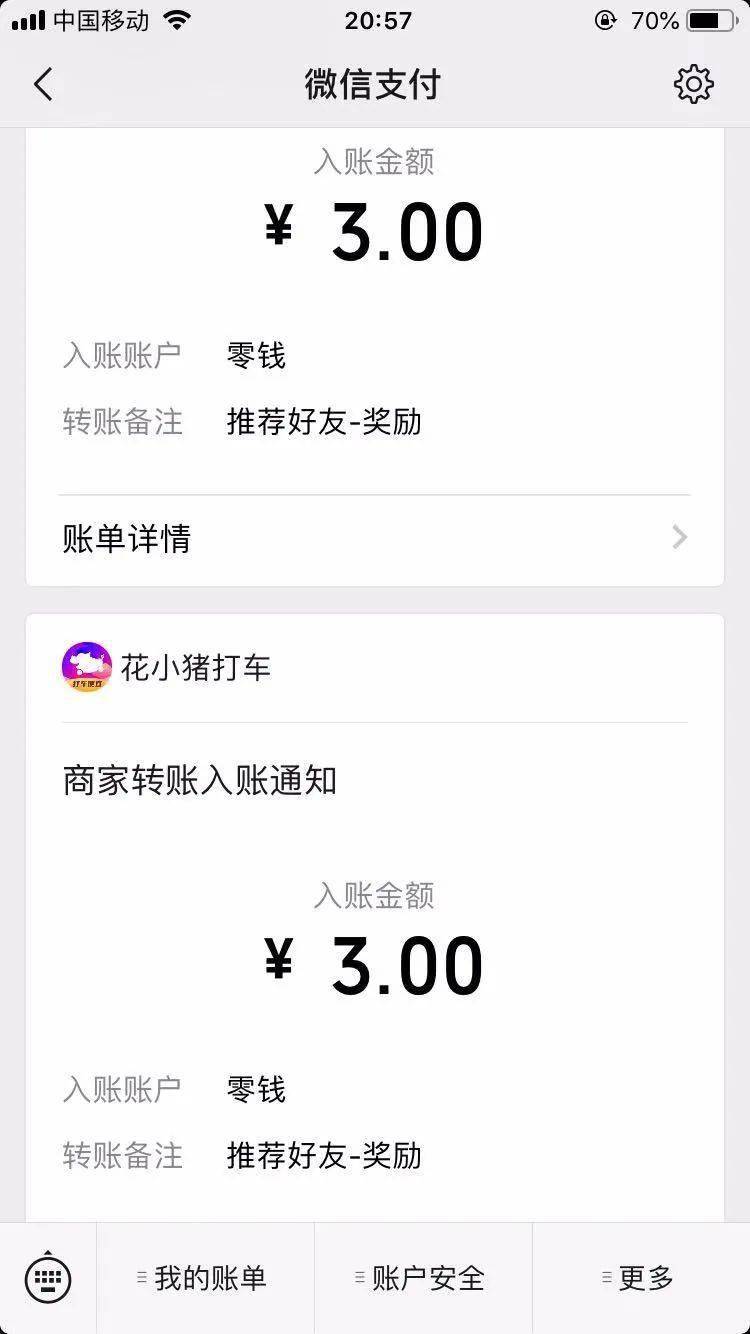
Task: Open the 账户安全 menu
Action: [423, 1278]
